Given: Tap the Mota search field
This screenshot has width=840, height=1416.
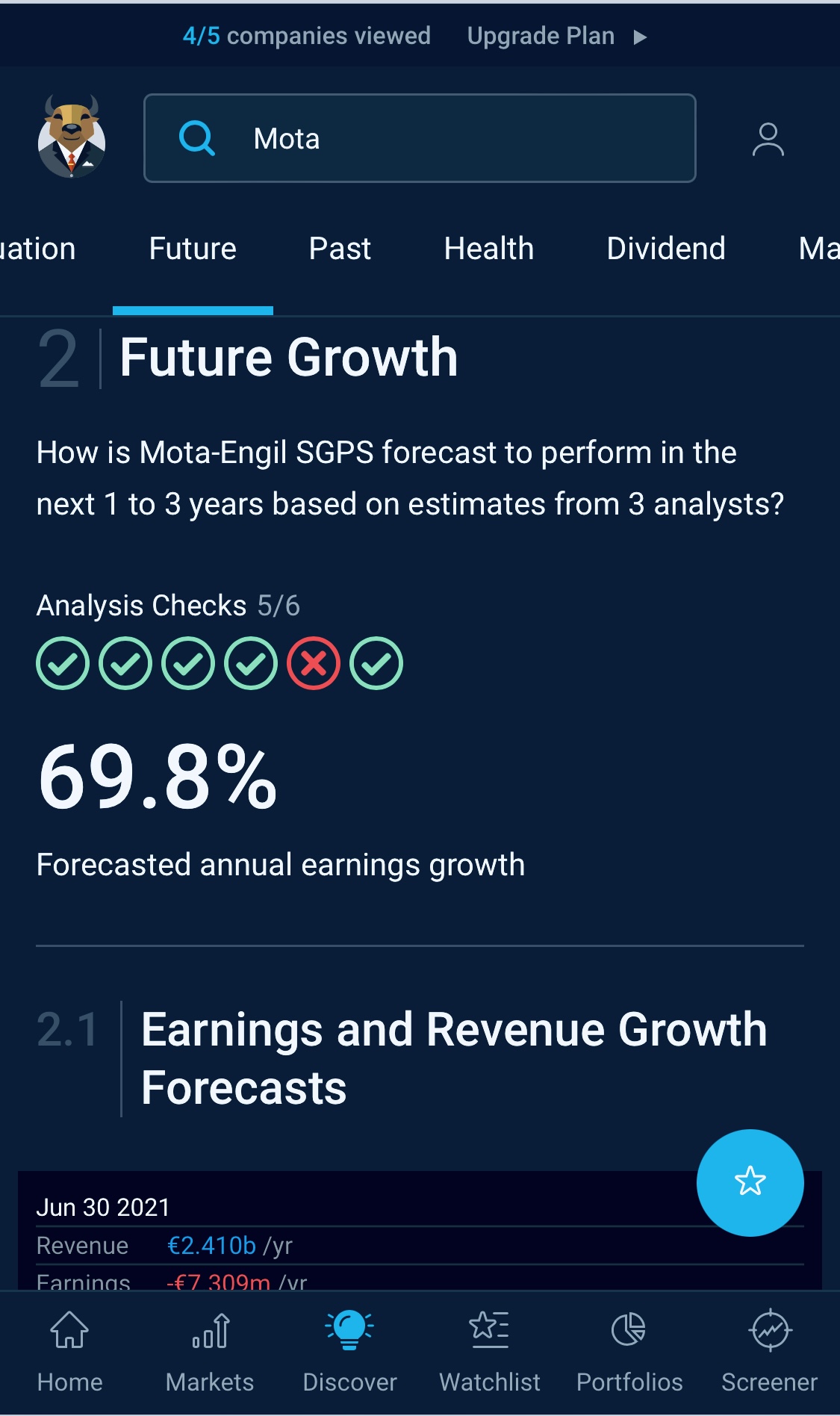Looking at the screenshot, I should [420, 138].
